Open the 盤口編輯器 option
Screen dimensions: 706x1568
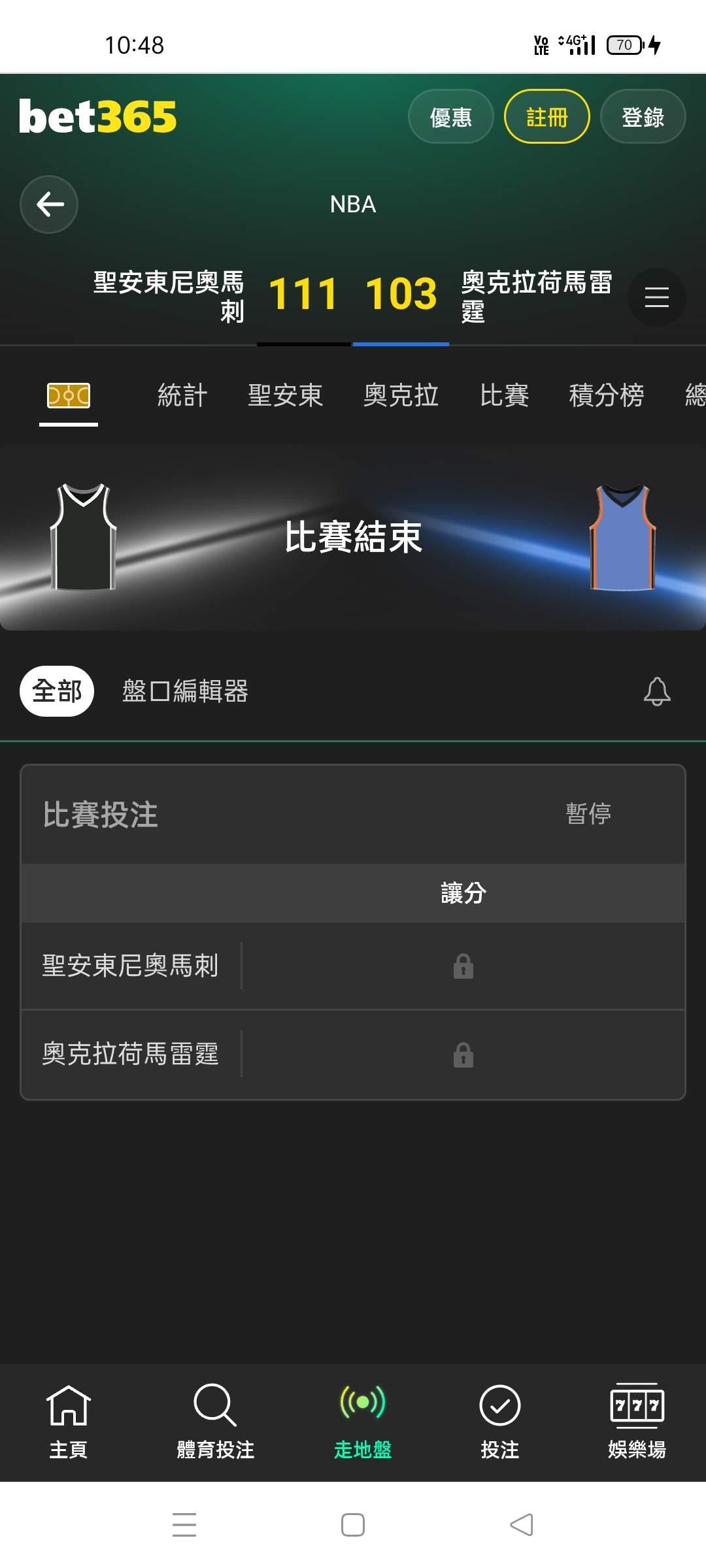click(185, 691)
